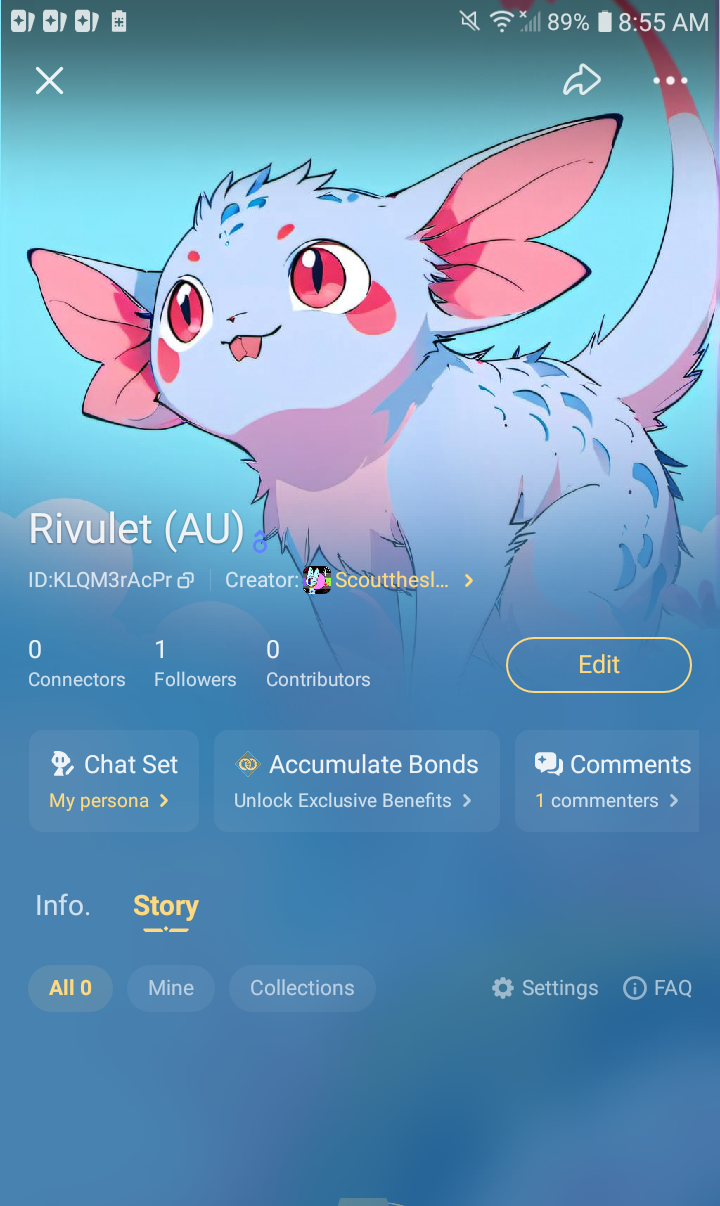Image resolution: width=720 pixels, height=1206 pixels.
Task: Open story Settings
Action: [545, 988]
